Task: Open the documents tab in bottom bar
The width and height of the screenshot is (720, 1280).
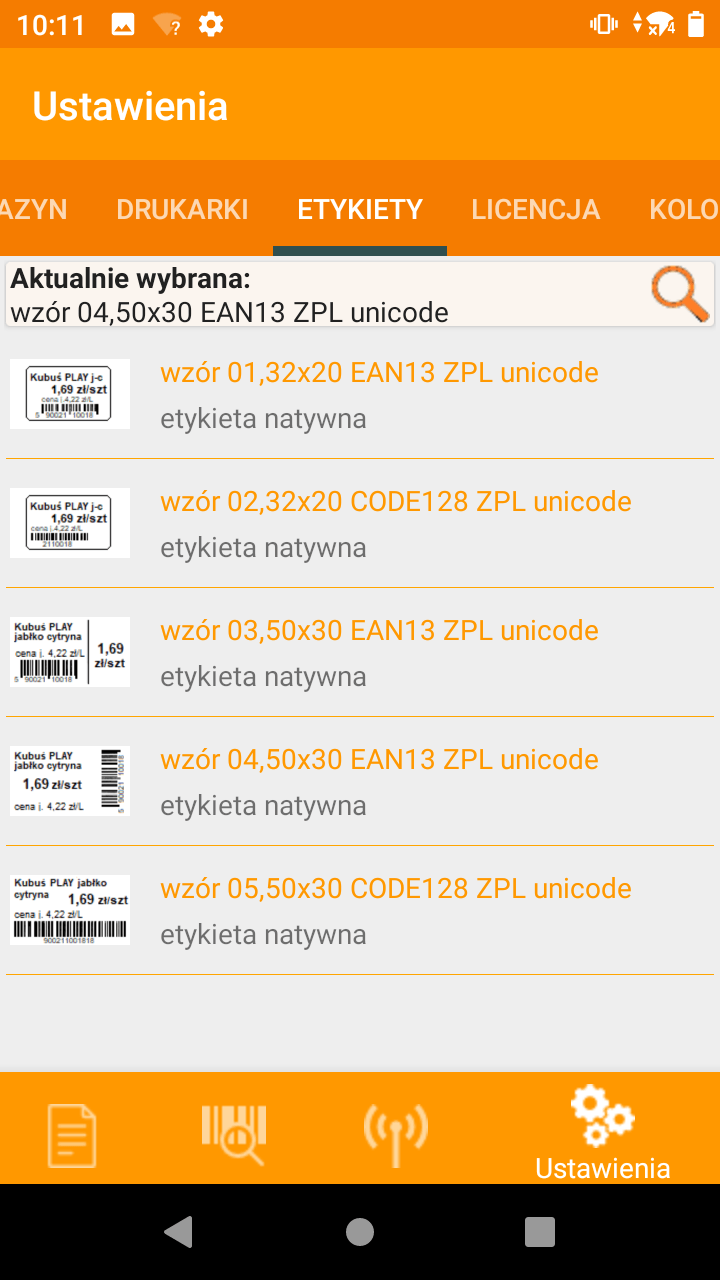Action: (72, 1134)
